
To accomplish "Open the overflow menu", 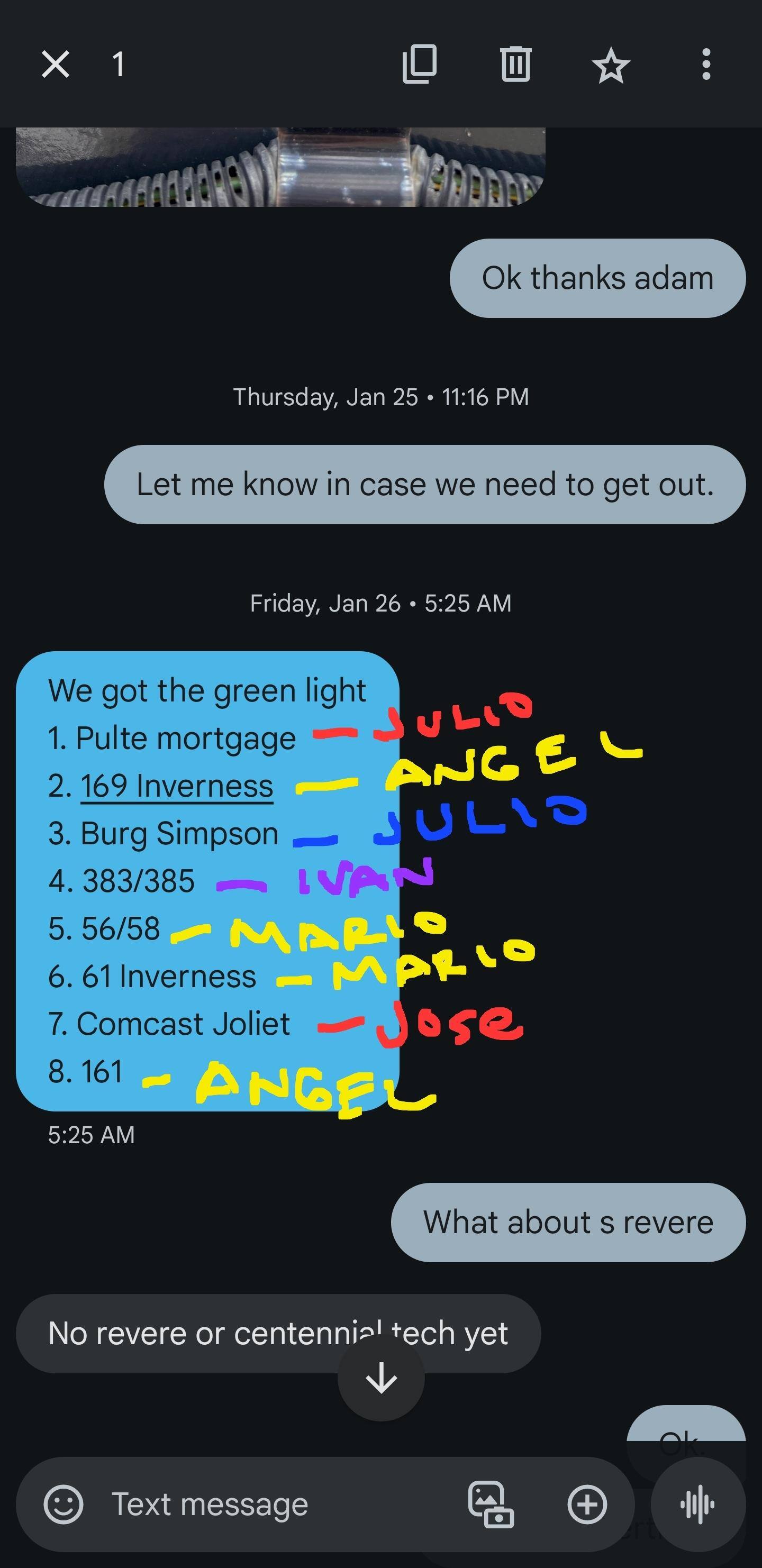I will (705, 64).
